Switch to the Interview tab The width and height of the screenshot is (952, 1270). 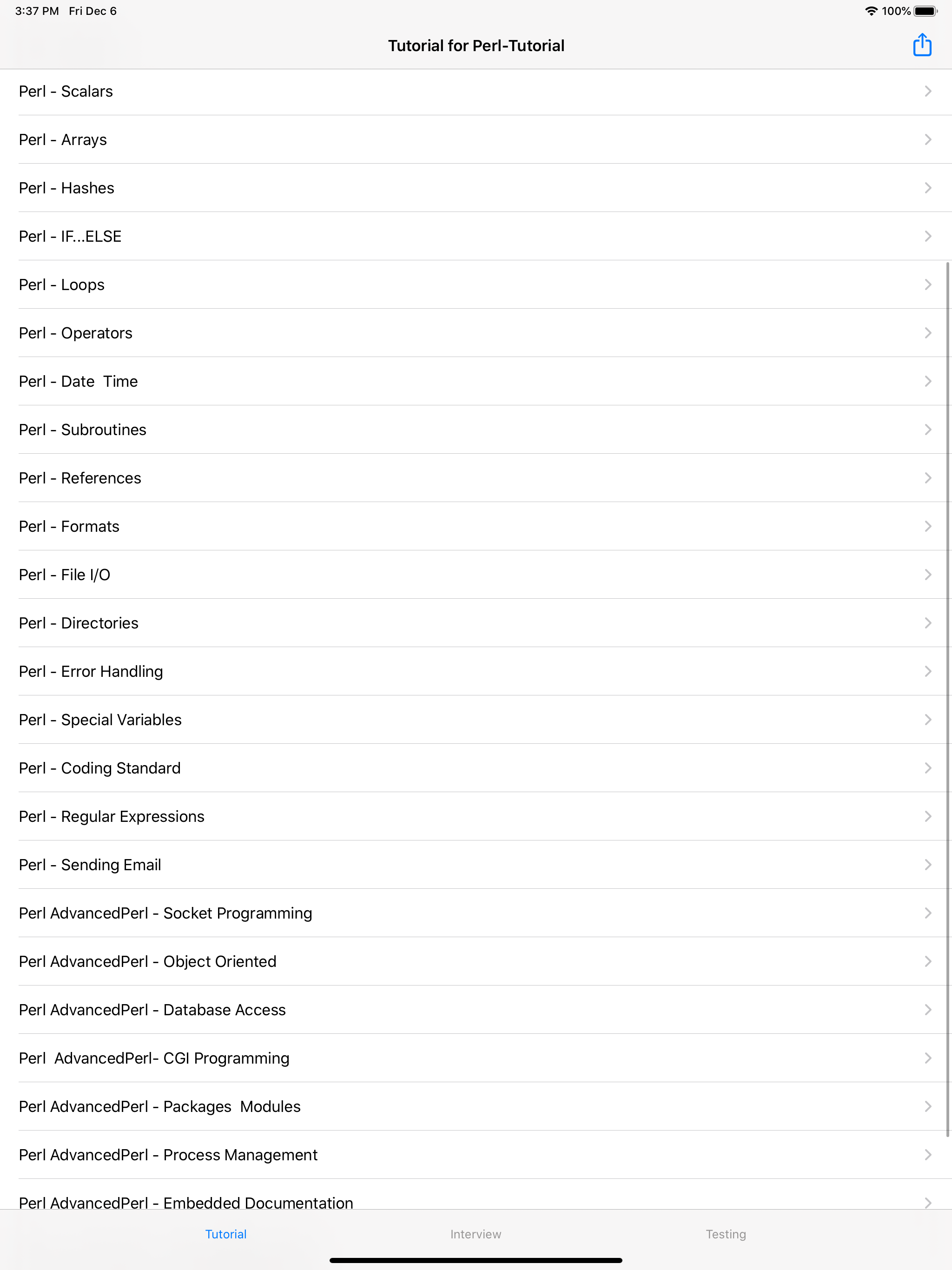point(476,1234)
